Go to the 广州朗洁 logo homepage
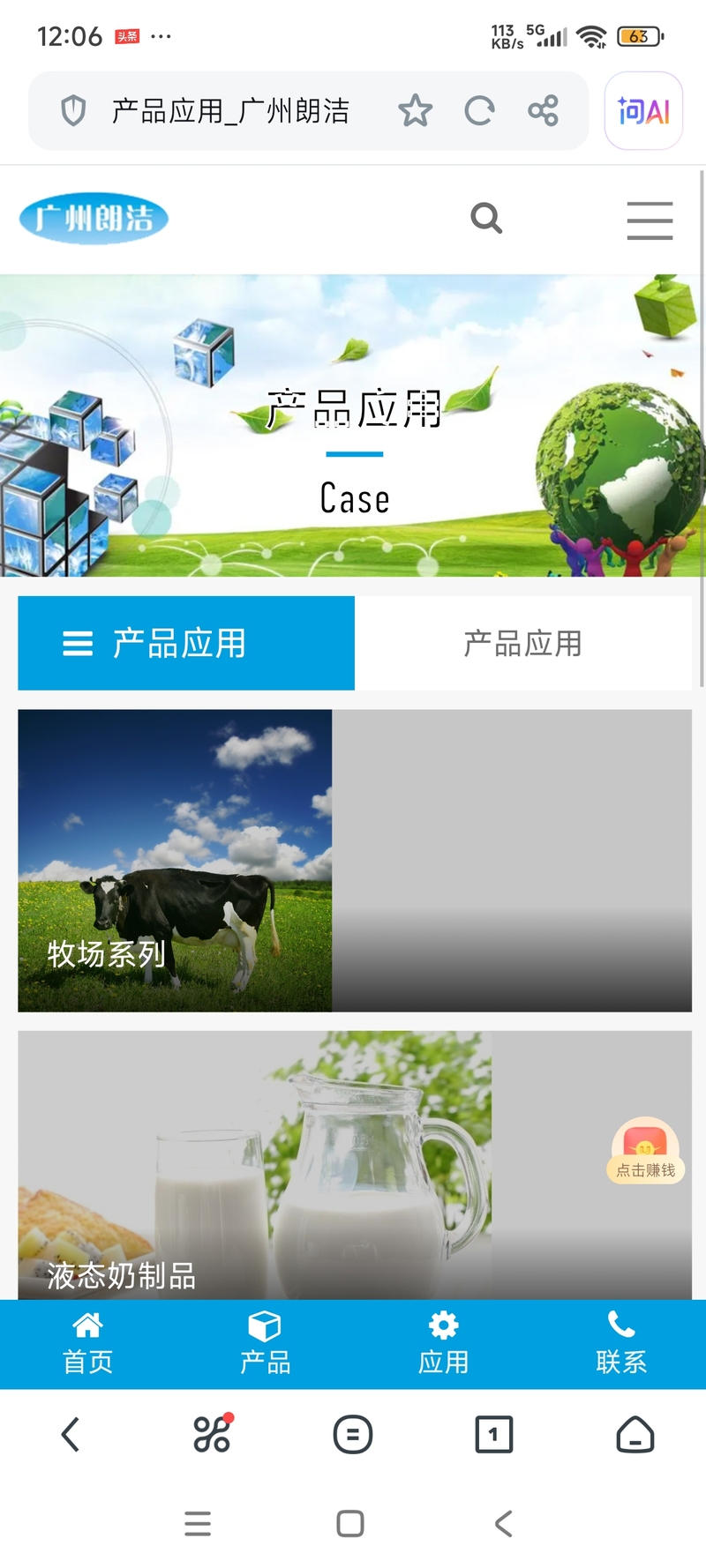This screenshot has height=1568, width=706. (94, 219)
